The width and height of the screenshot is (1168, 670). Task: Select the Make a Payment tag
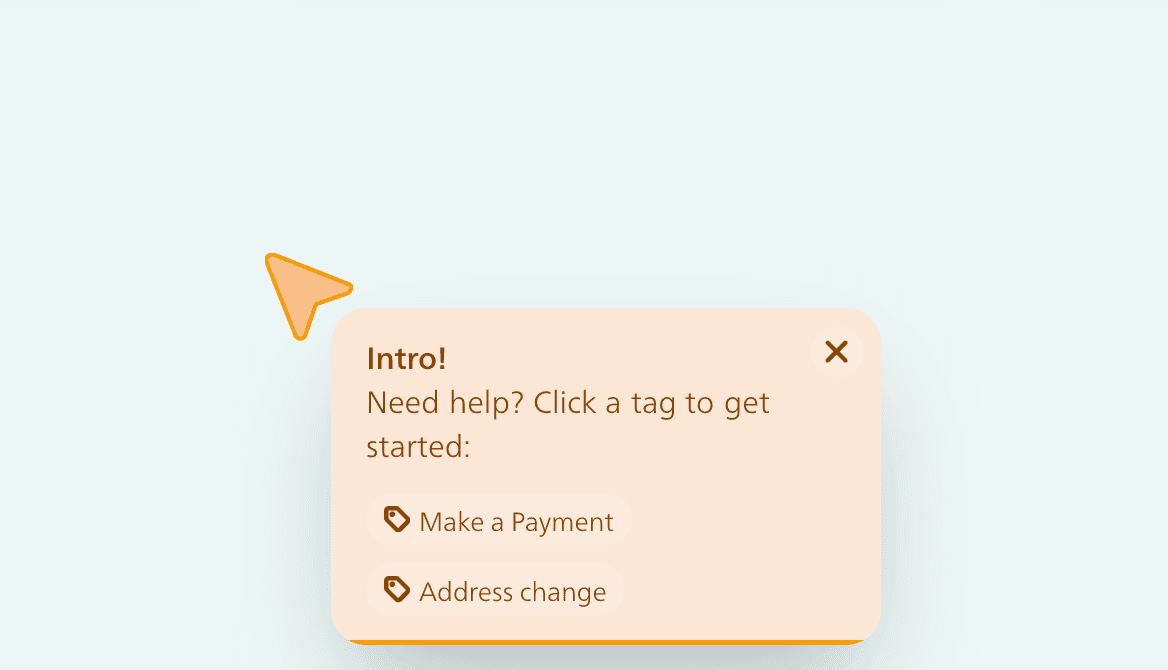[498, 521]
